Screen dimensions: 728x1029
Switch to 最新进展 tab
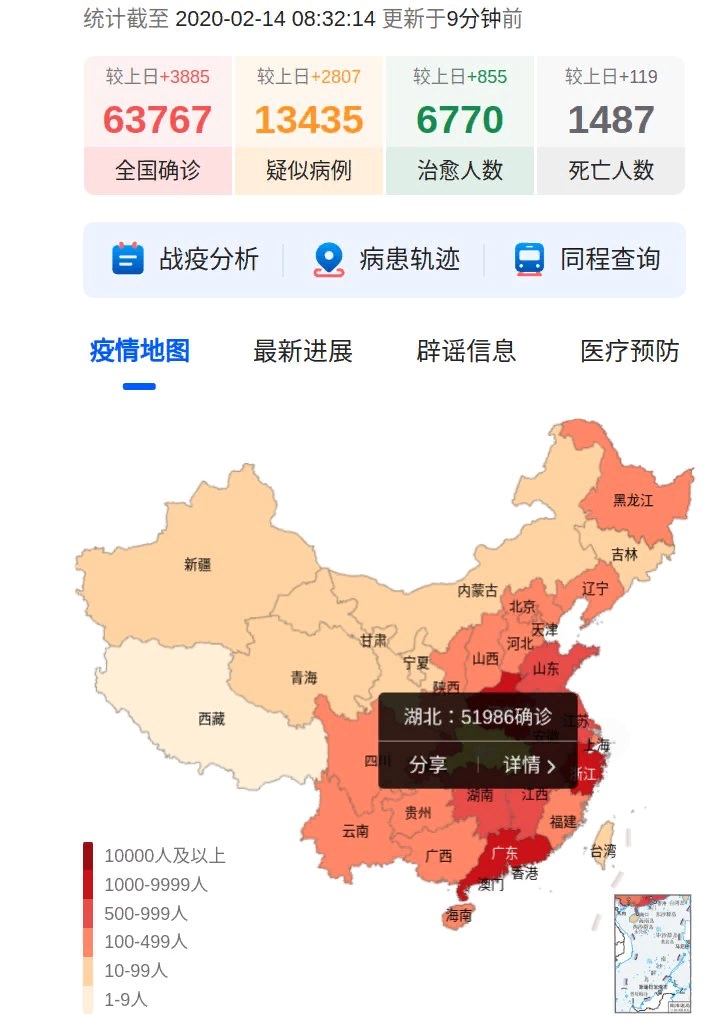click(303, 351)
